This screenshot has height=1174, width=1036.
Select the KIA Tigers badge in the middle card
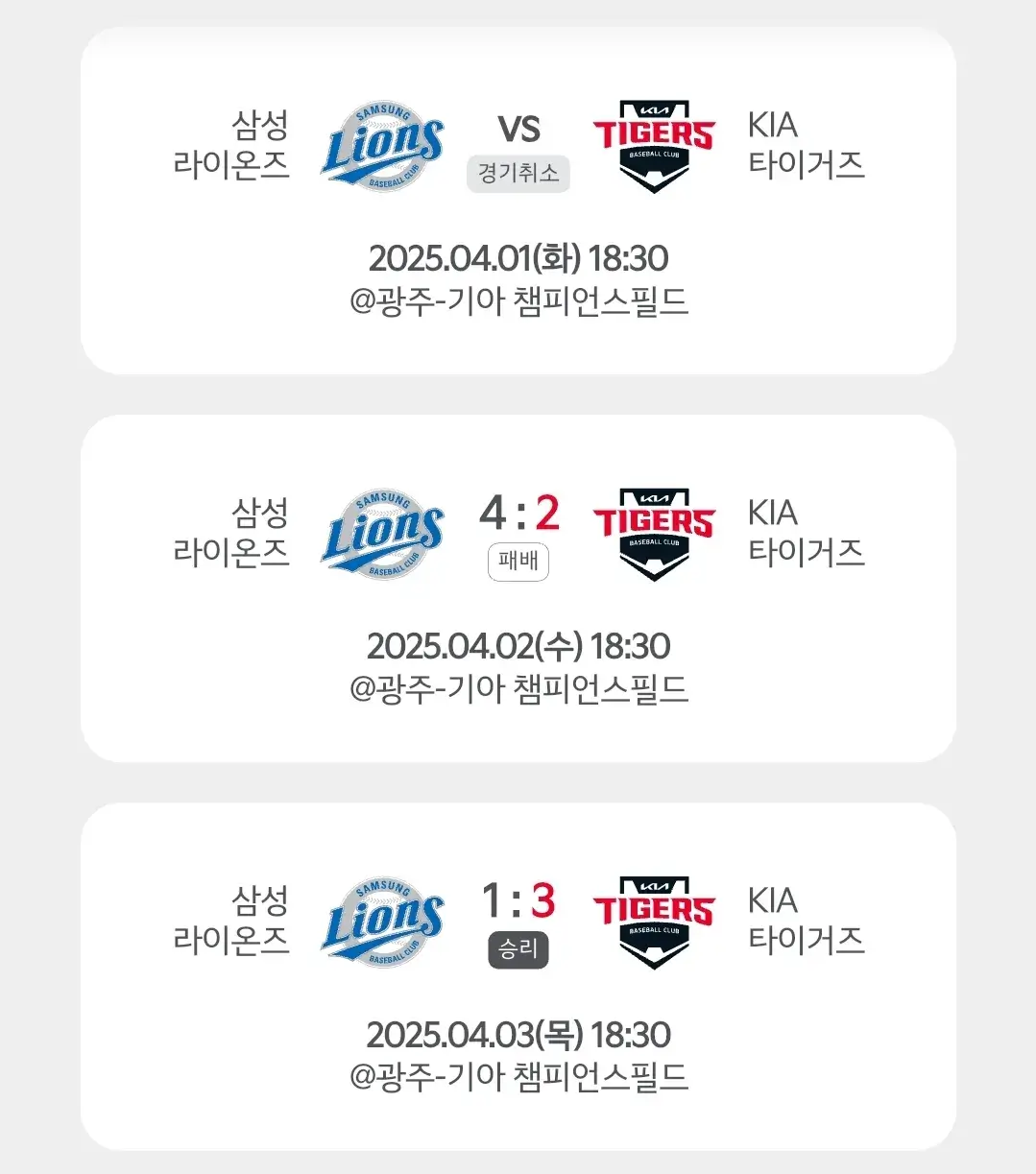[654, 533]
